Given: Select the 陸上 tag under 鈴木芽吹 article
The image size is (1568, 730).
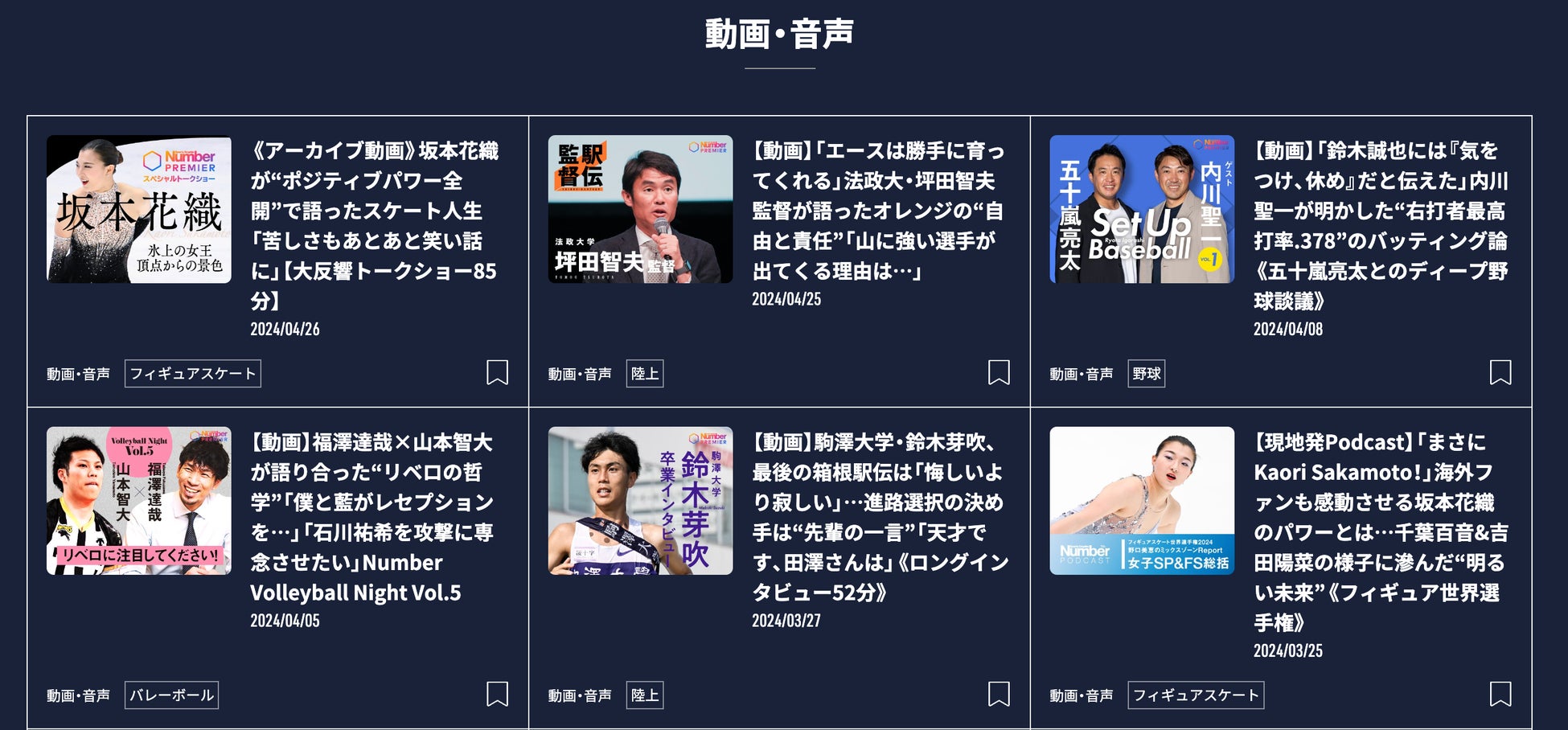Looking at the screenshot, I should (x=645, y=695).
